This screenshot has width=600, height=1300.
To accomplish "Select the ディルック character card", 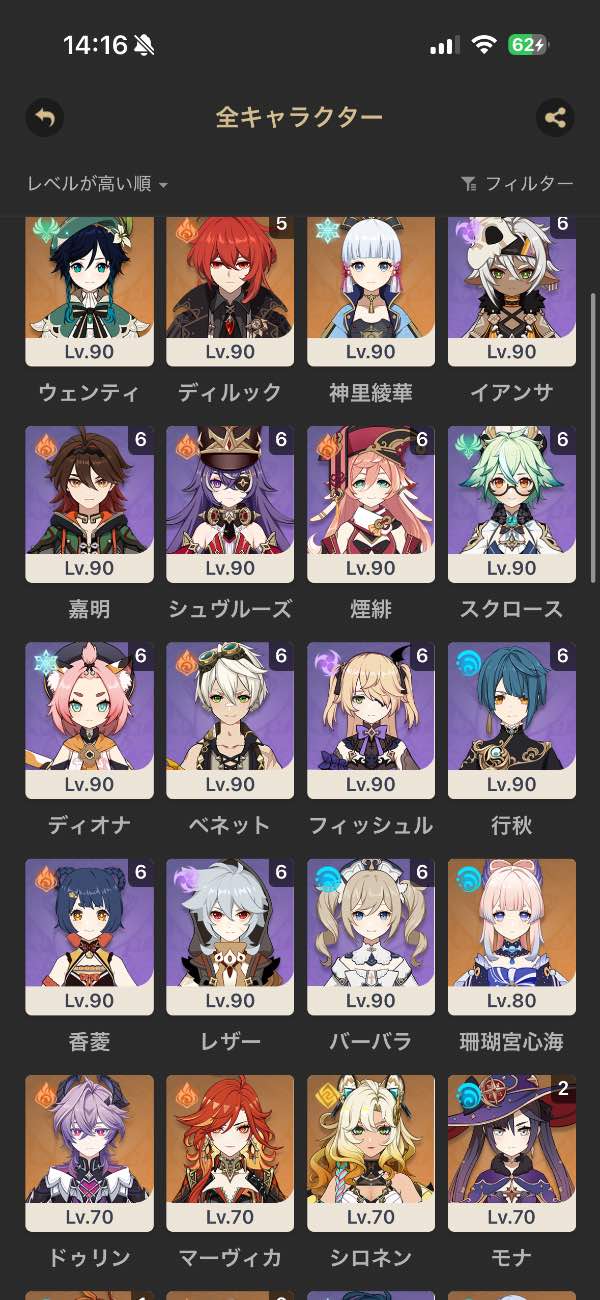I will [x=230, y=292].
